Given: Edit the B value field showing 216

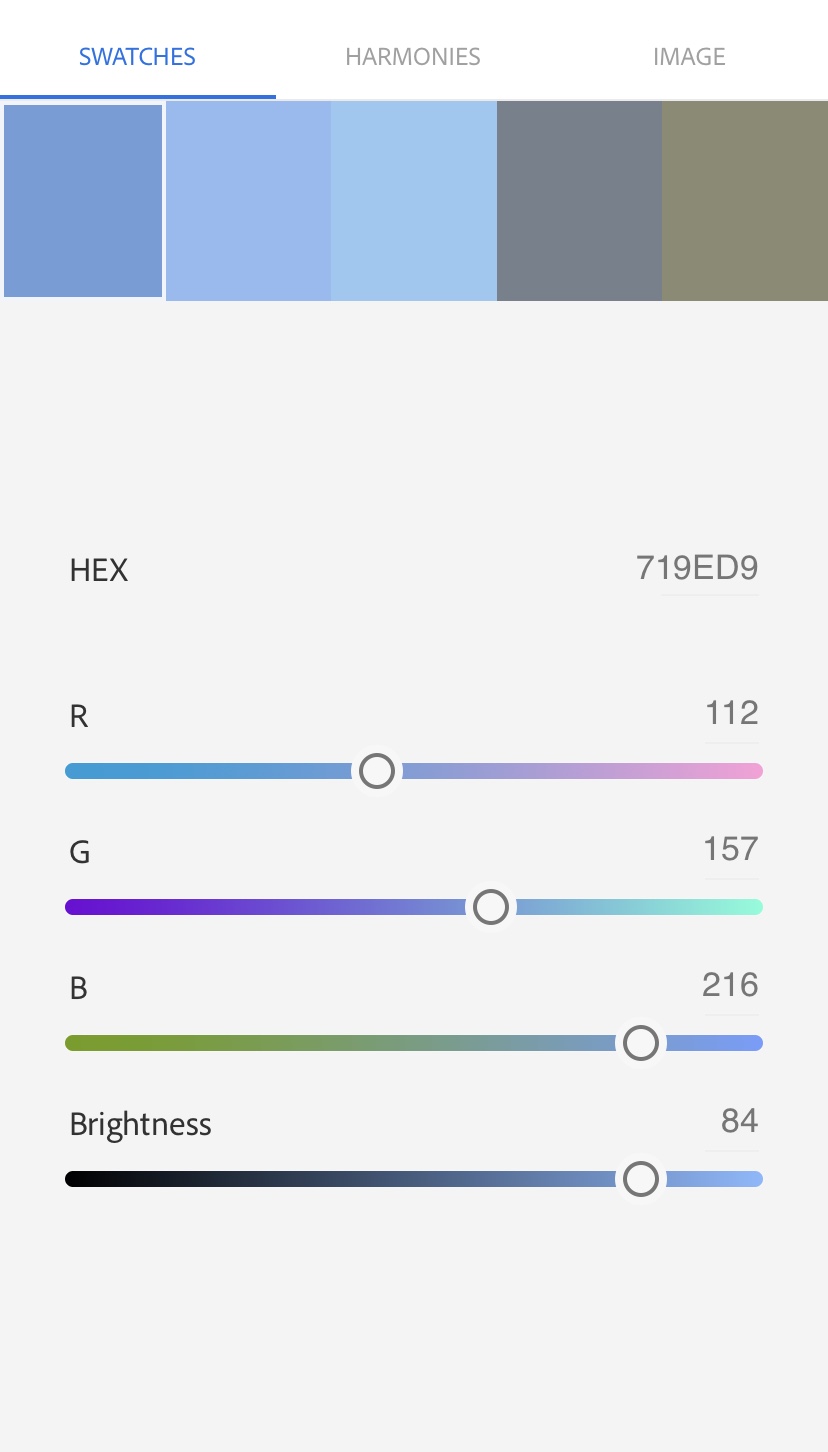Looking at the screenshot, I should coord(730,986).
